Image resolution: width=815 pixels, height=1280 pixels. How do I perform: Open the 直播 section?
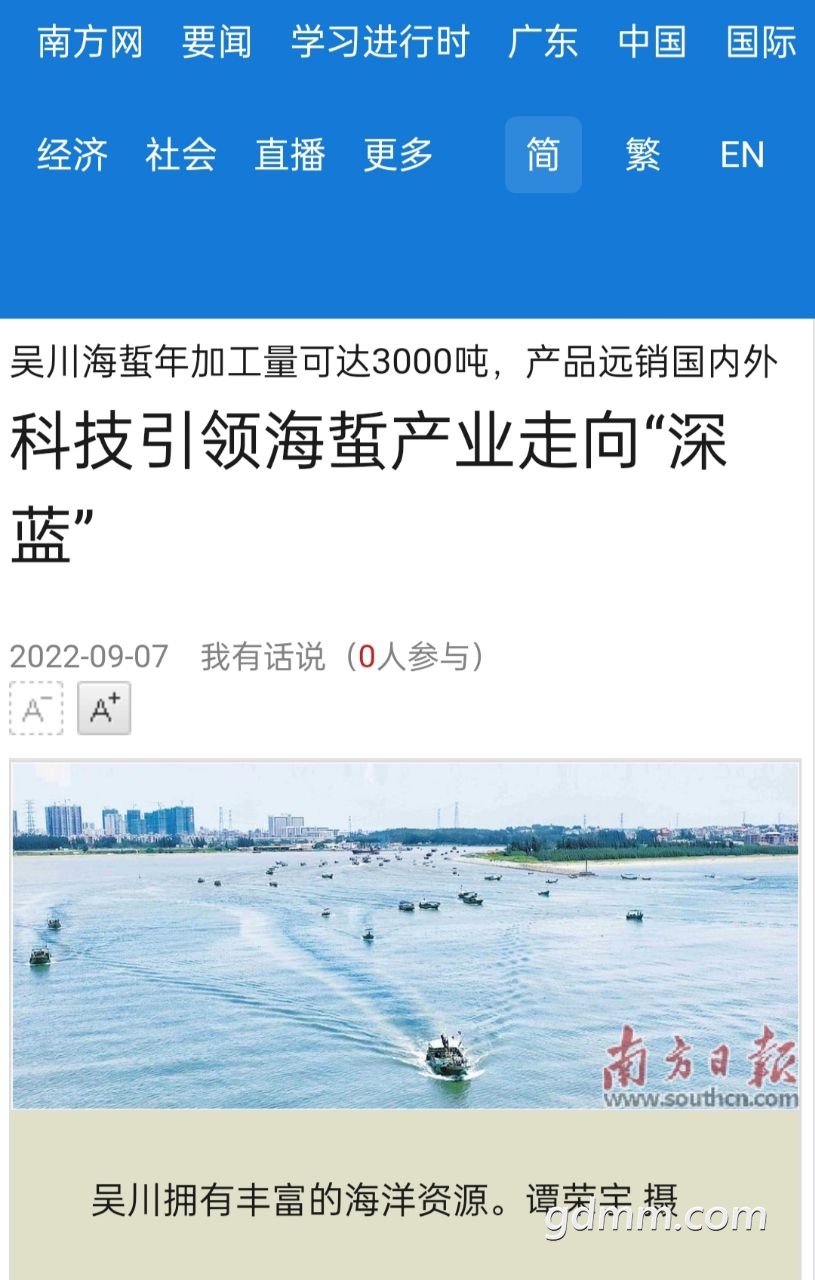click(290, 155)
